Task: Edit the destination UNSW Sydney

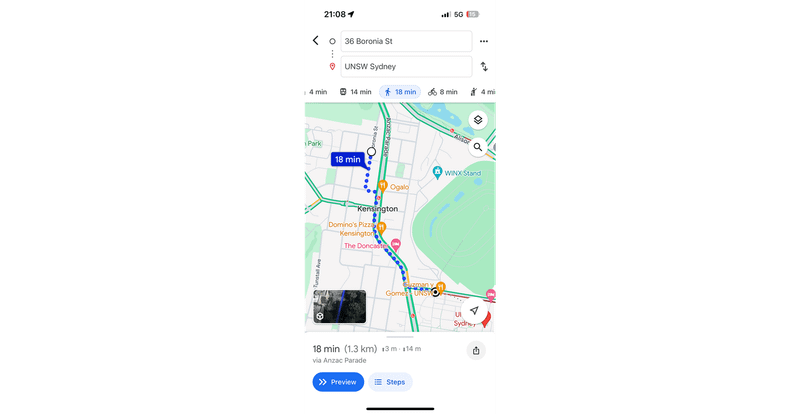Action: point(405,66)
